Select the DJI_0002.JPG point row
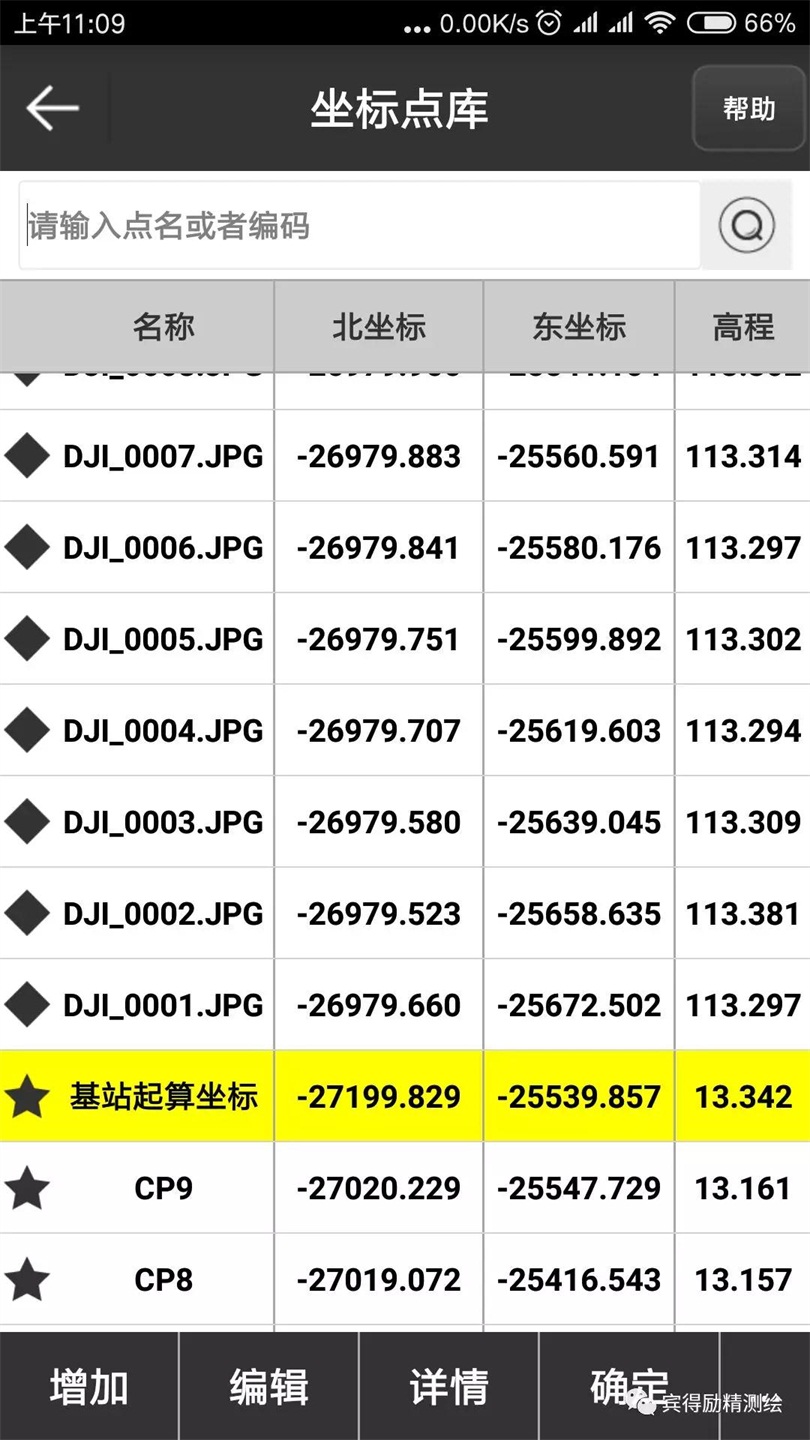This screenshot has height=1440, width=810. click(x=163, y=913)
